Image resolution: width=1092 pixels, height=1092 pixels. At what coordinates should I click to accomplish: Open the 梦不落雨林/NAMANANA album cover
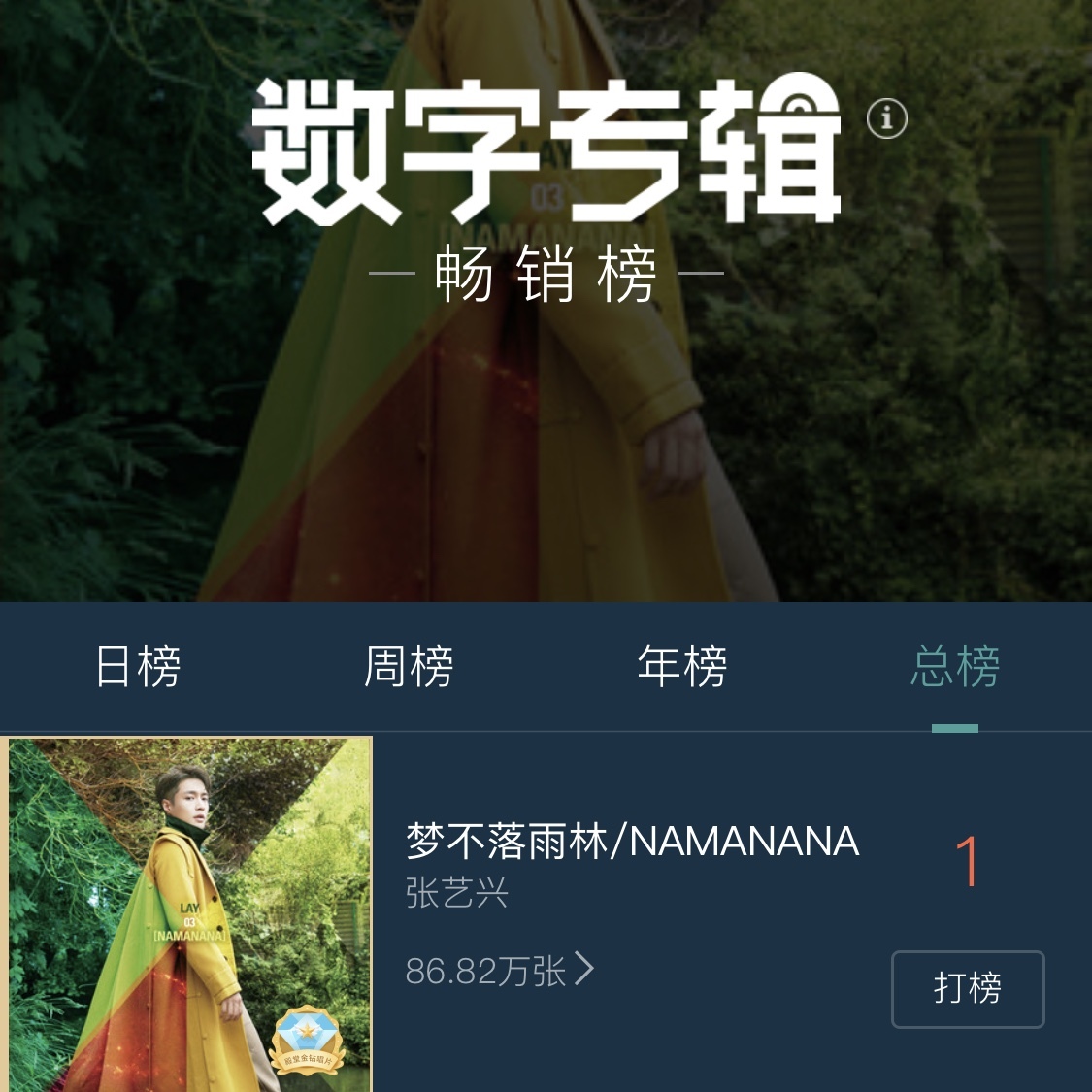[189, 914]
